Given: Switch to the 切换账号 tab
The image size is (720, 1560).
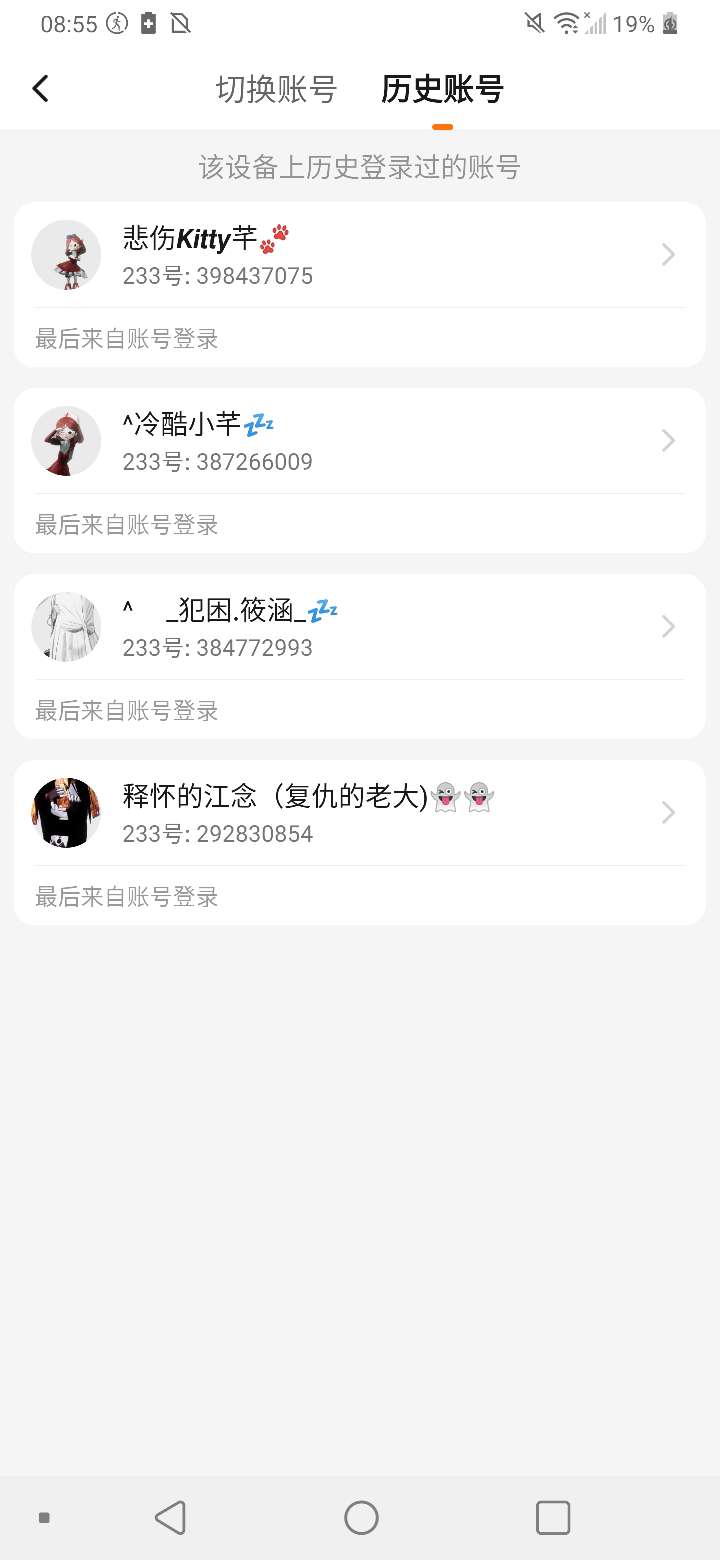Looking at the screenshot, I should (x=276, y=89).
